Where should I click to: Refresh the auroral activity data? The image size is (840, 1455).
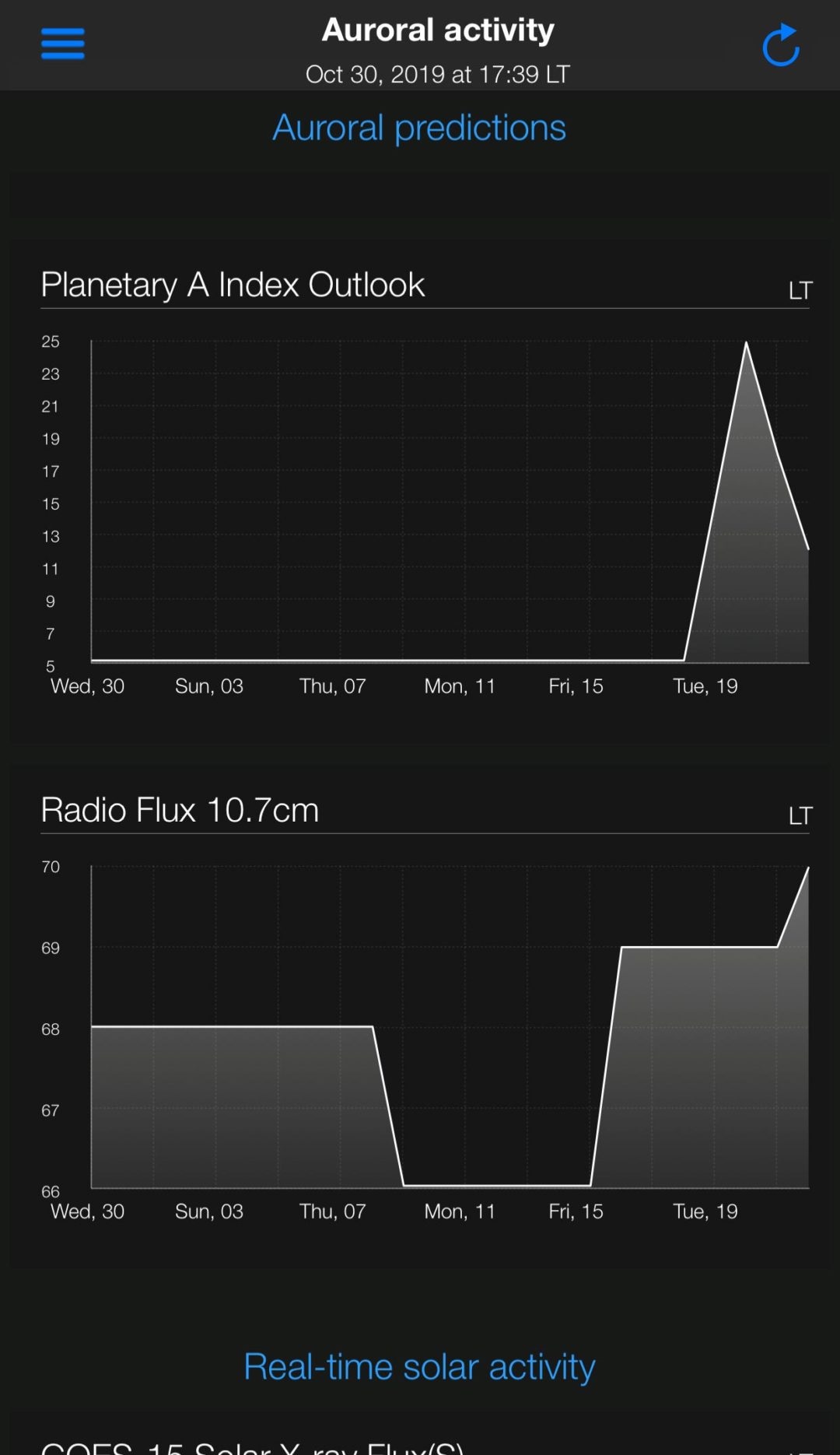pyautogui.click(x=781, y=46)
